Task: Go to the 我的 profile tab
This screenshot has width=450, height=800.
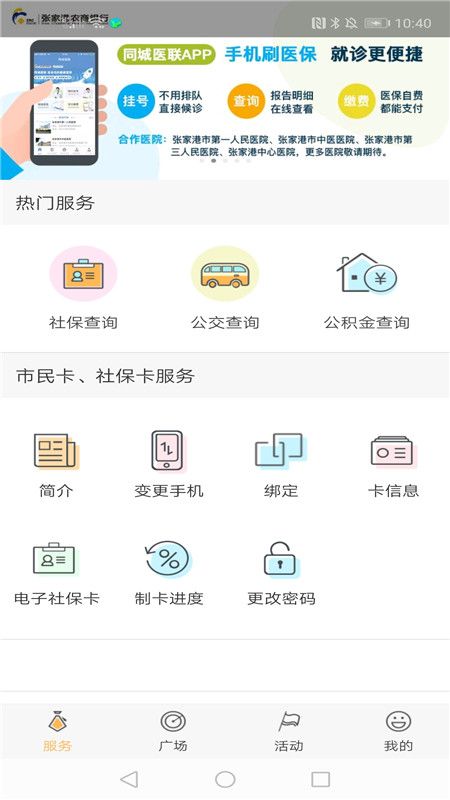Action: pyautogui.click(x=398, y=732)
